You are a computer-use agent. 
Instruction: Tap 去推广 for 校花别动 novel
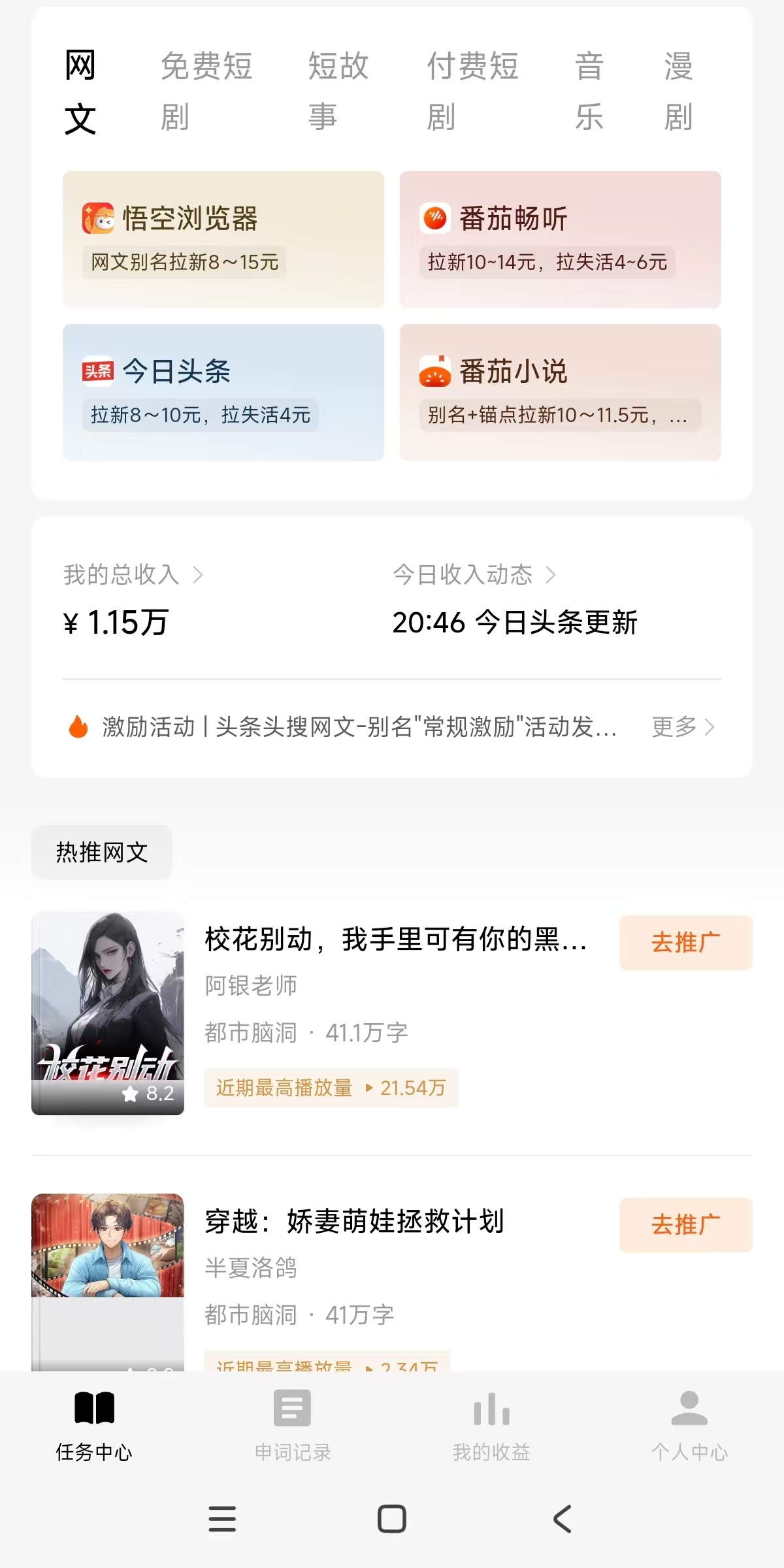(686, 943)
